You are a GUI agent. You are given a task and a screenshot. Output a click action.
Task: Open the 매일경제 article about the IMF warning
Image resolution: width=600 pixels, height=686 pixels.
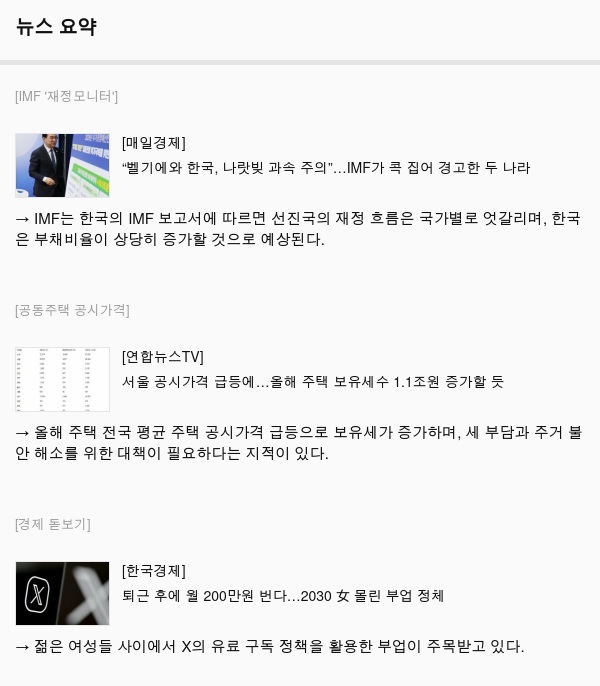coord(326,168)
